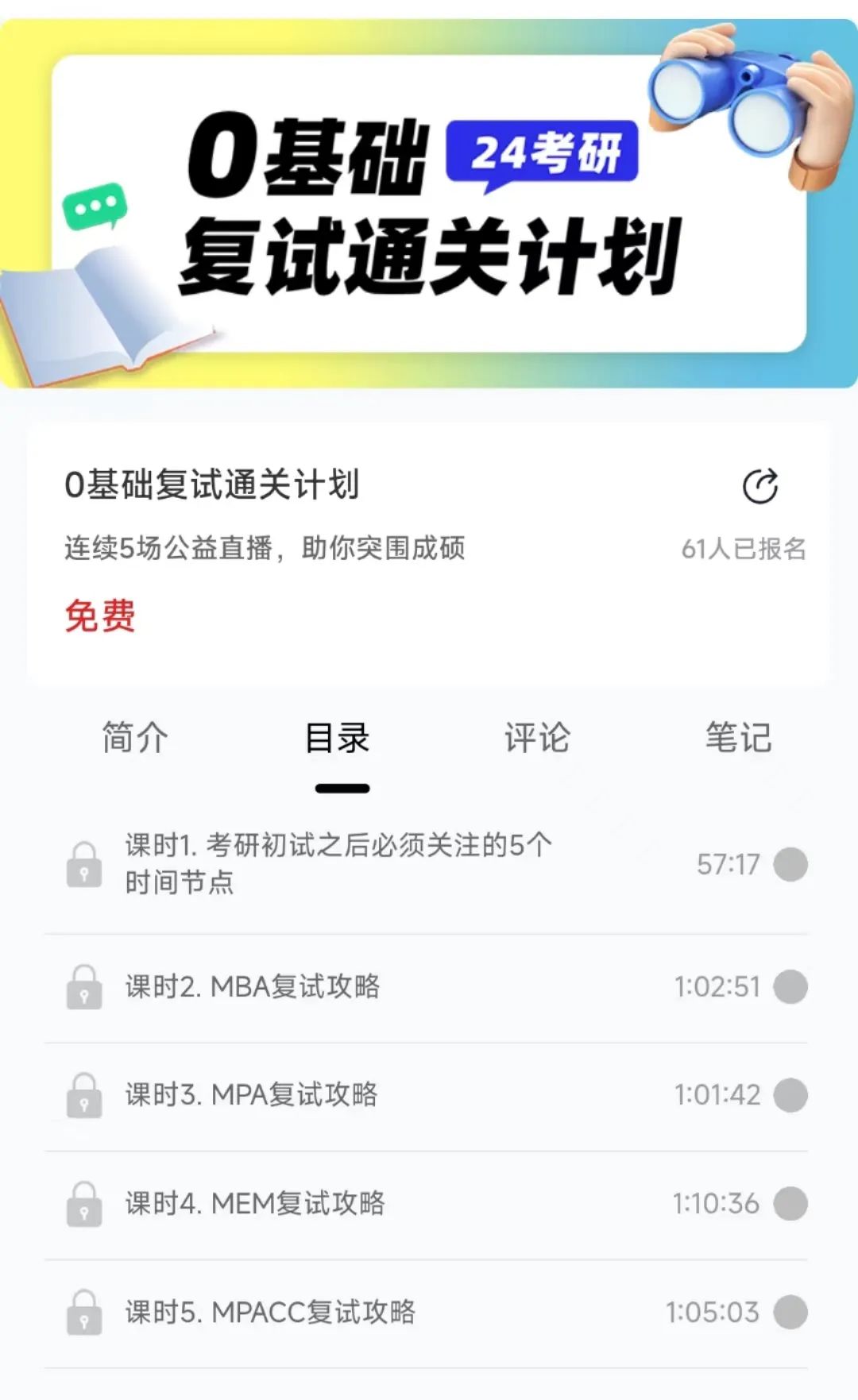Open the 评论 tab
This screenshot has height=1400, width=858.
(x=538, y=737)
